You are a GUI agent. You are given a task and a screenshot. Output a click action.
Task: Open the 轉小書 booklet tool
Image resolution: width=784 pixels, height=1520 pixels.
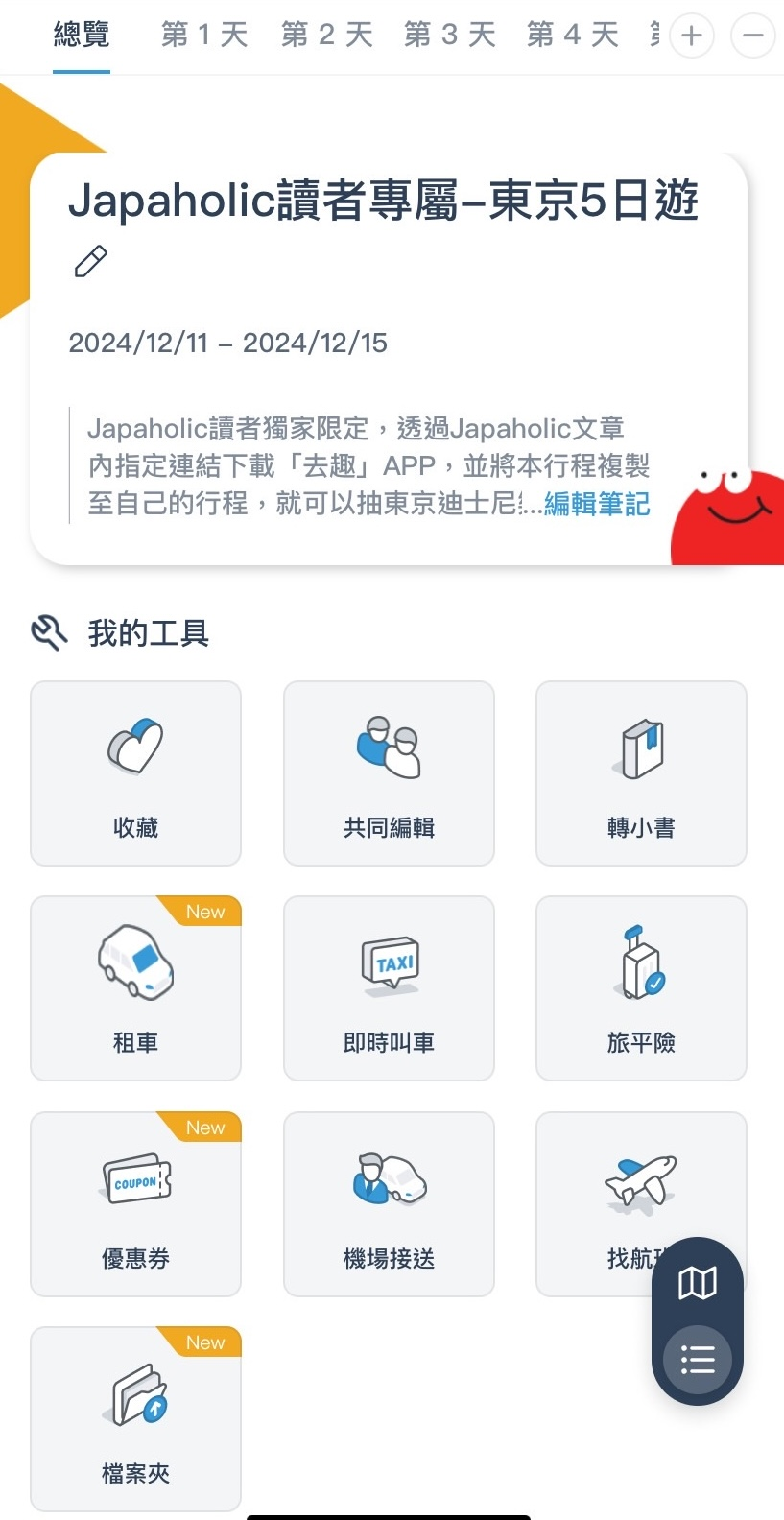coord(640,772)
